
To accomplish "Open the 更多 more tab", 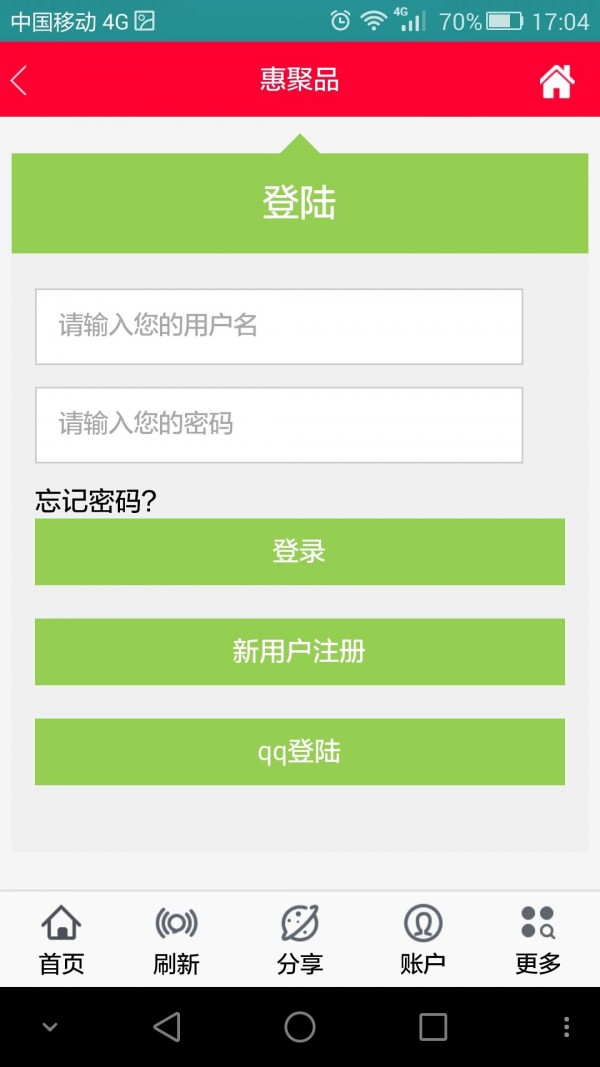I will tap(538, 939).
